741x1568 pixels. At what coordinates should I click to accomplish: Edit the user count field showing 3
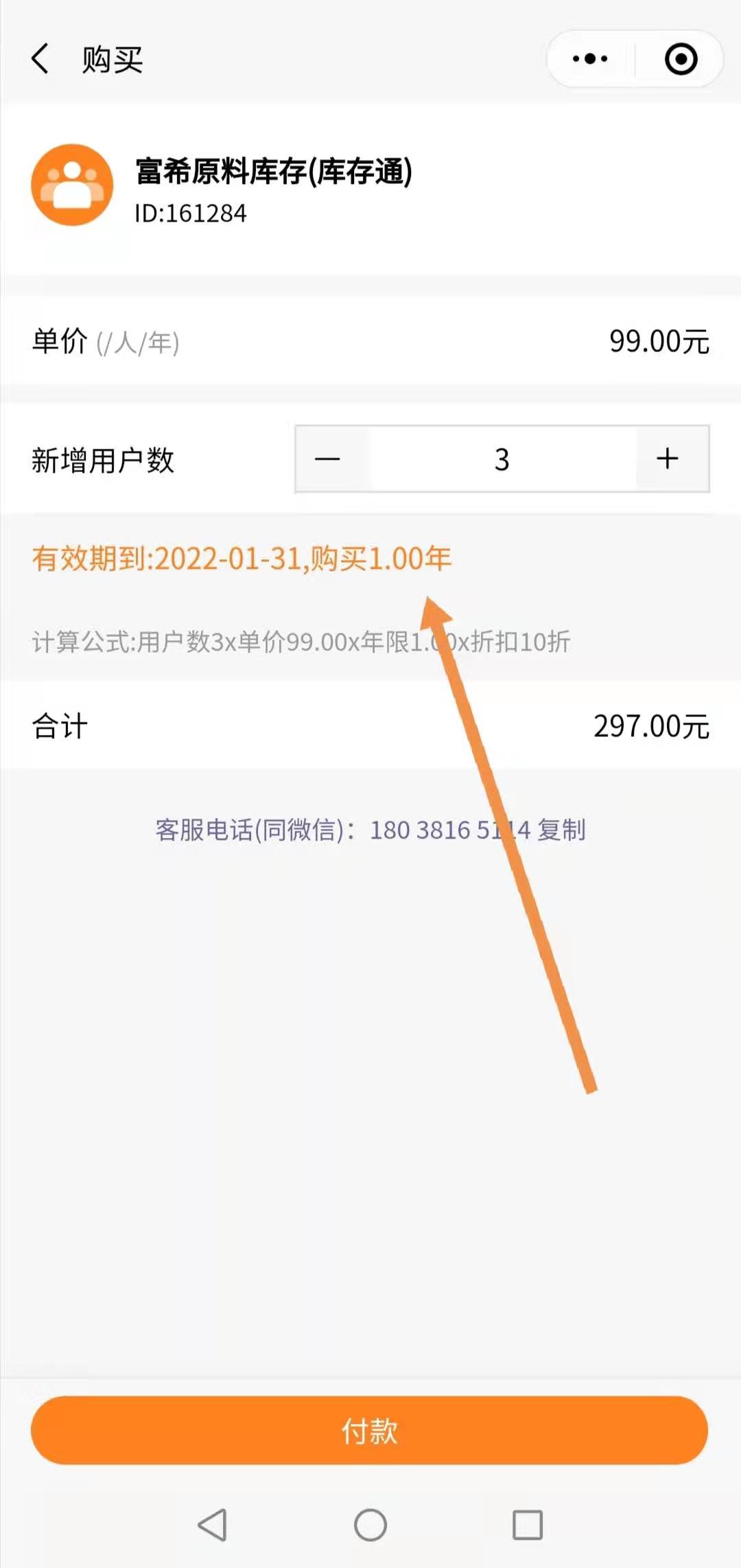click(502, 459)
